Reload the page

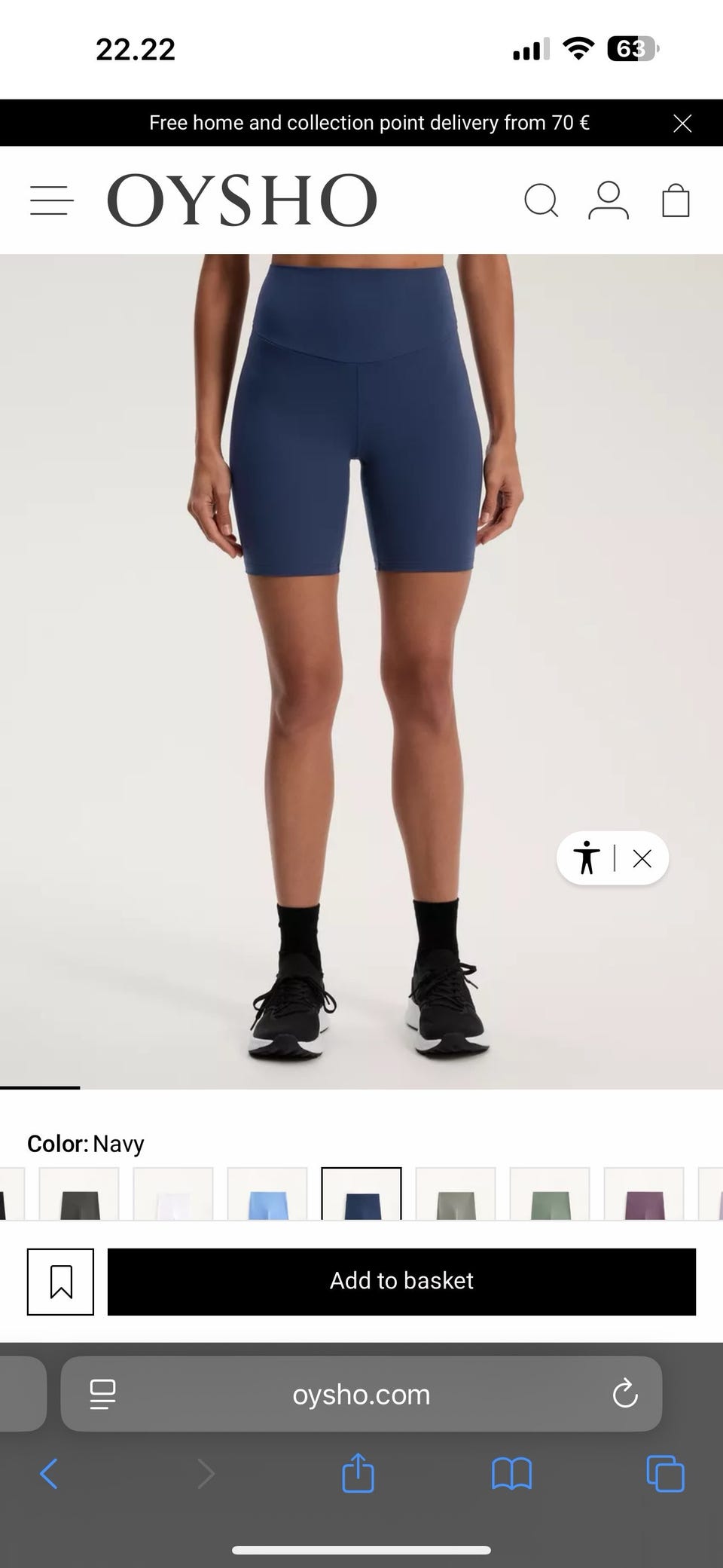pos(625,1394)
